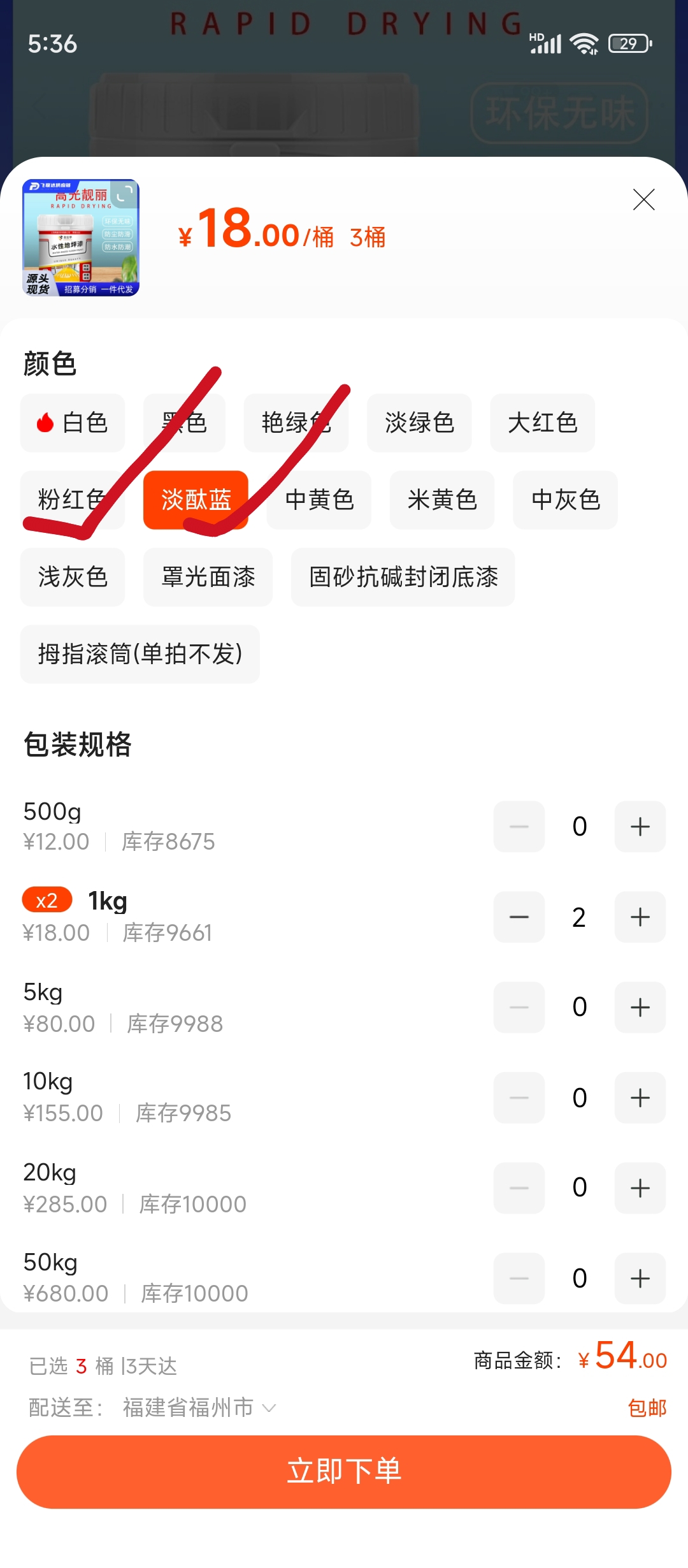Select 拇指滚筒(单拍不发) option
Image resolution: width=688 pixels, height=1568 pixels.
coord(140,654)
